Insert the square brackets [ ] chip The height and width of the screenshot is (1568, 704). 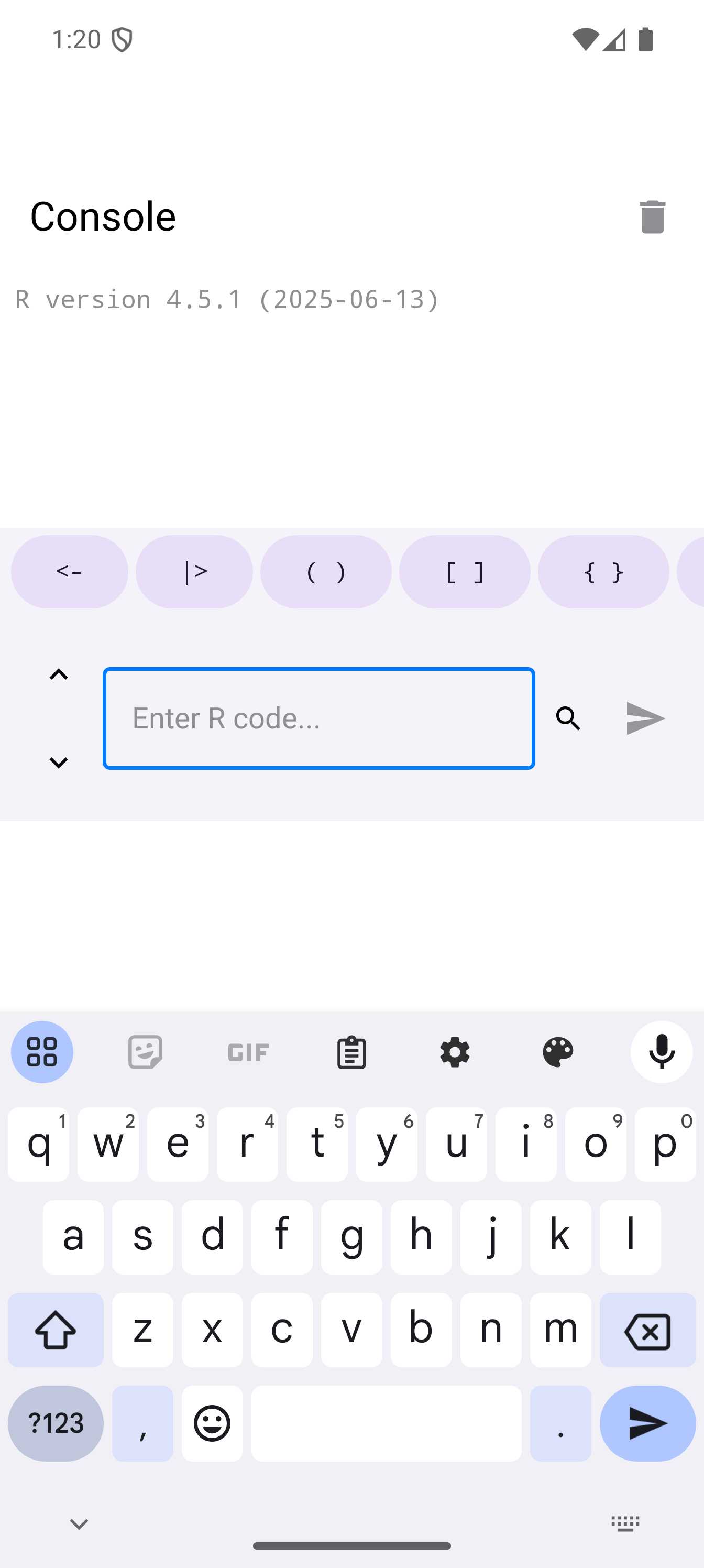click(464, 572)
